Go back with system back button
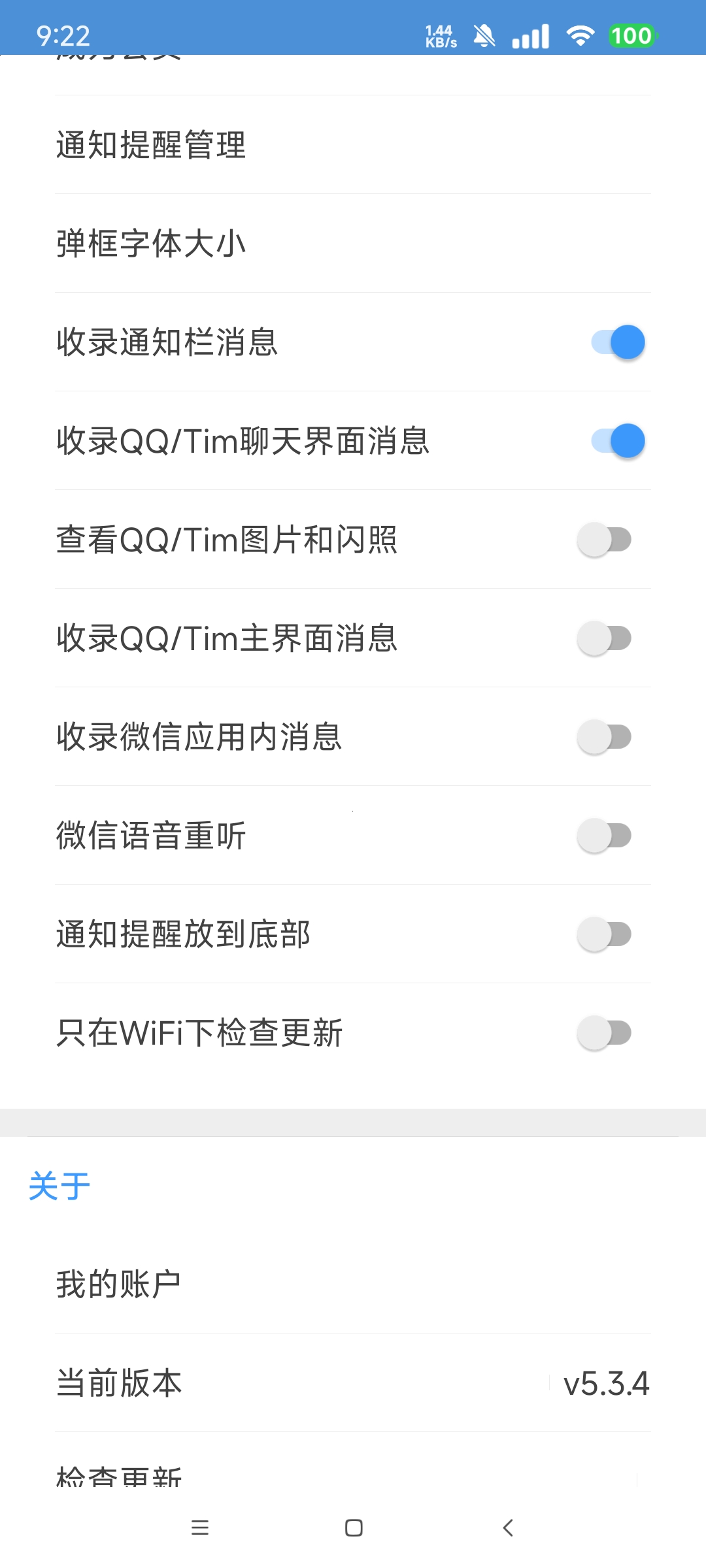 tap(508, 1527)
